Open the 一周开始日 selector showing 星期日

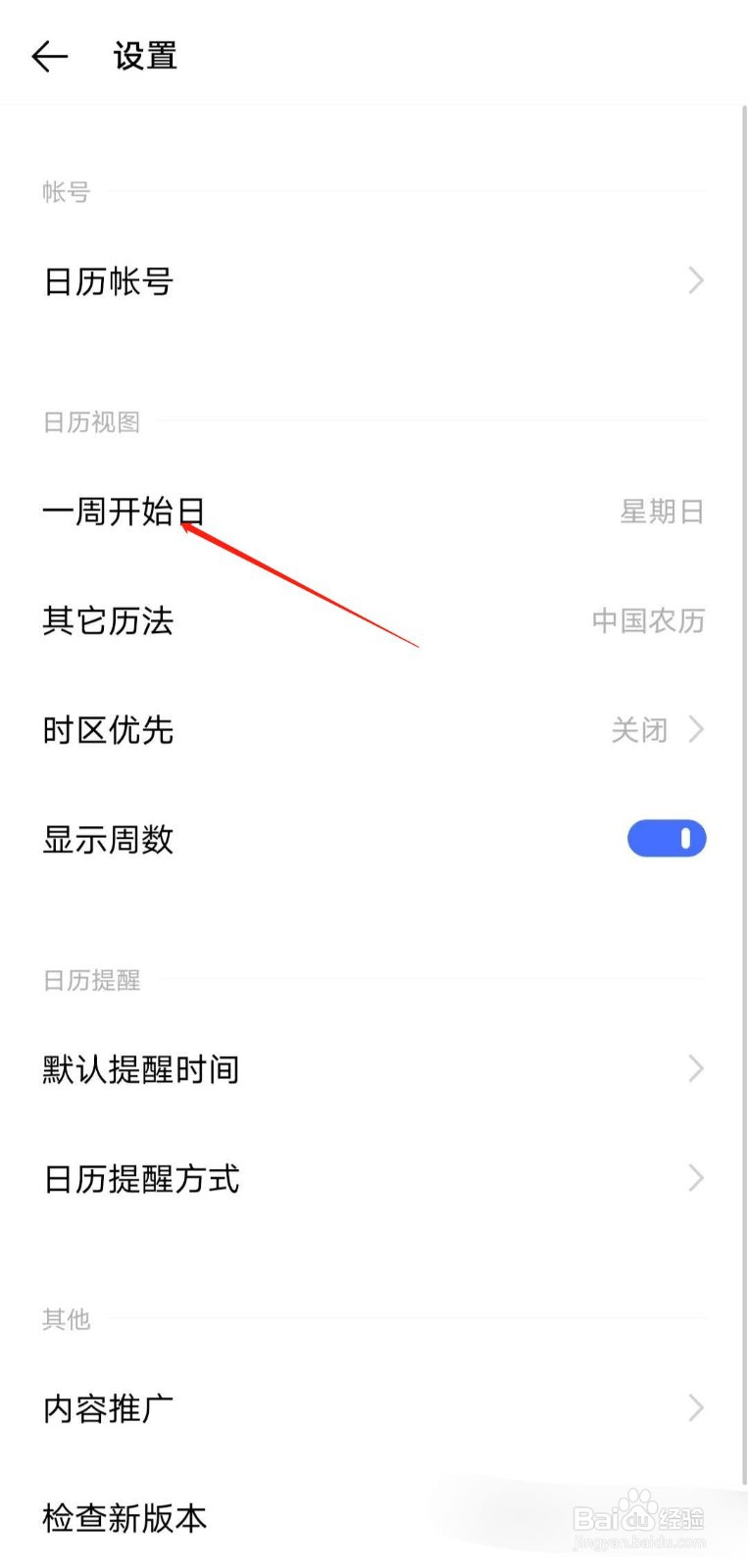(373, 511)
